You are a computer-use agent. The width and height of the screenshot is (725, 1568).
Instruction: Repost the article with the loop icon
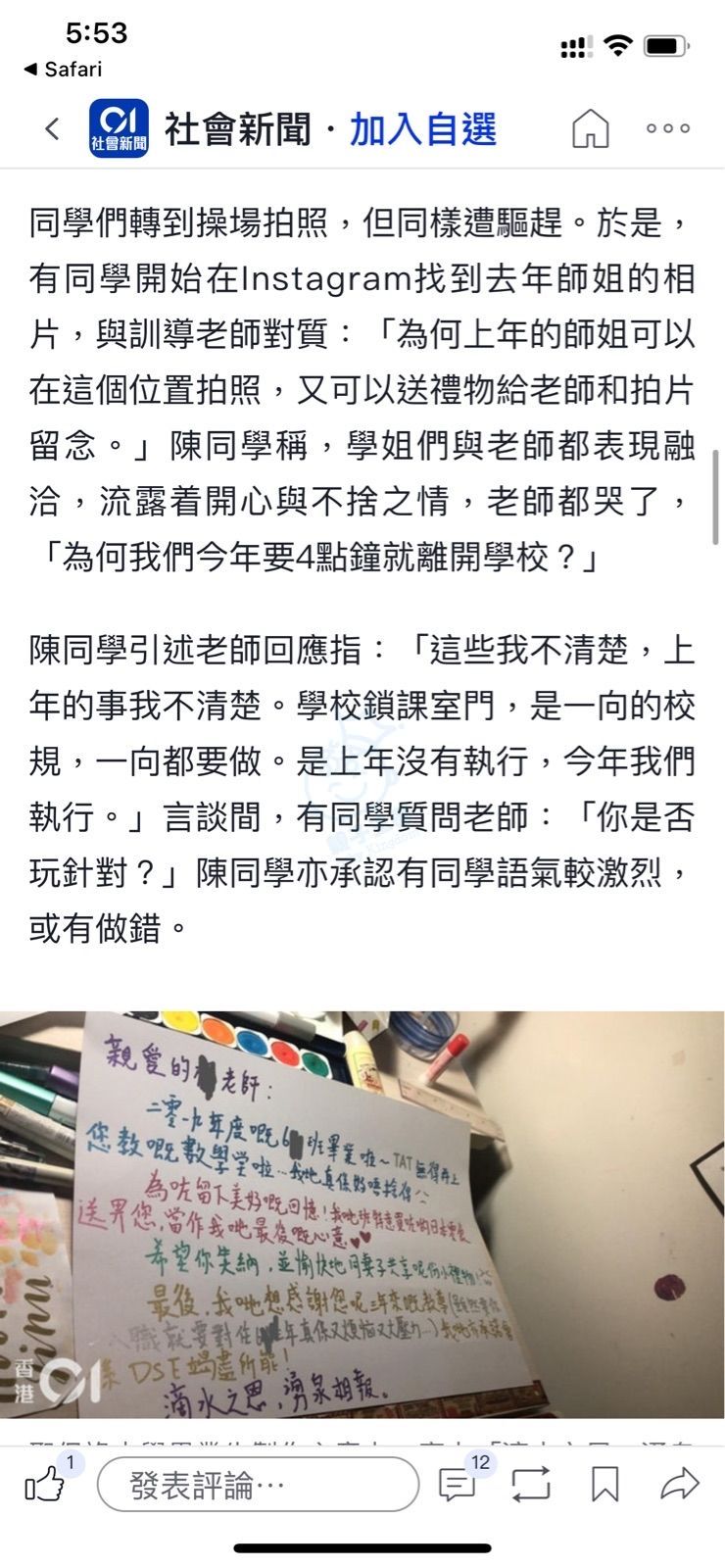[x=531, y=1485]
